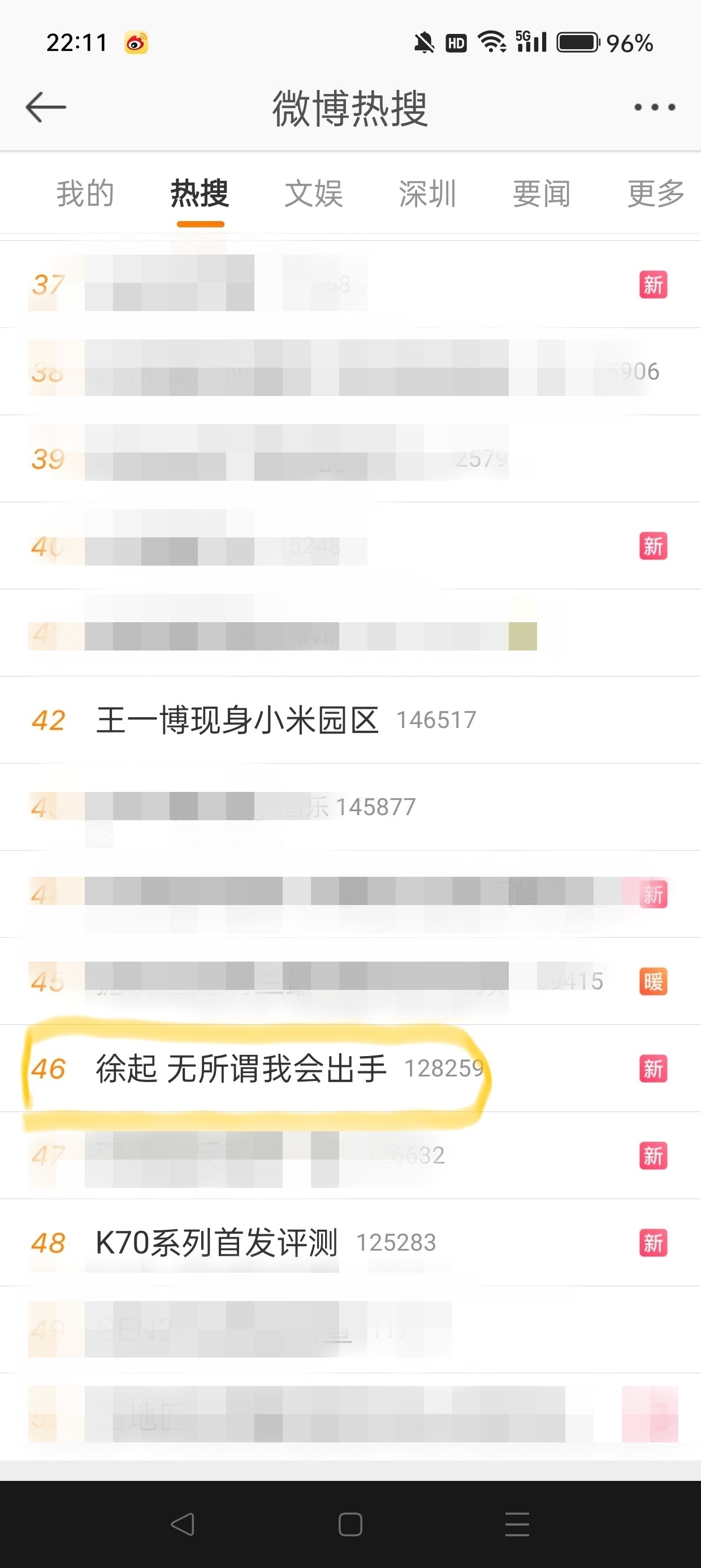Open topic K70系列首发评测

click(x=217, y=1242)
